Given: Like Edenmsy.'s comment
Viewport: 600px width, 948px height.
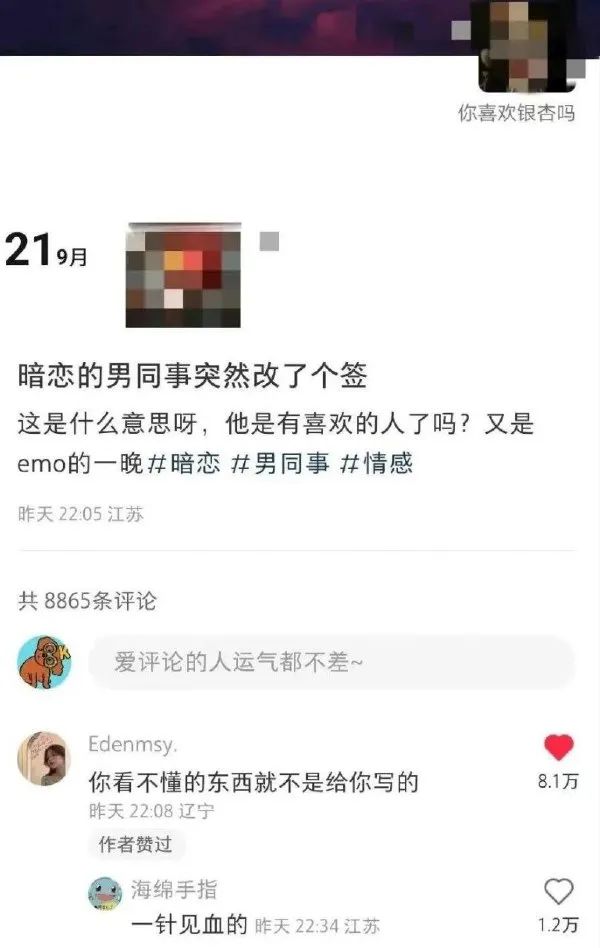Looking at the screenshot, I should point(558,747).
